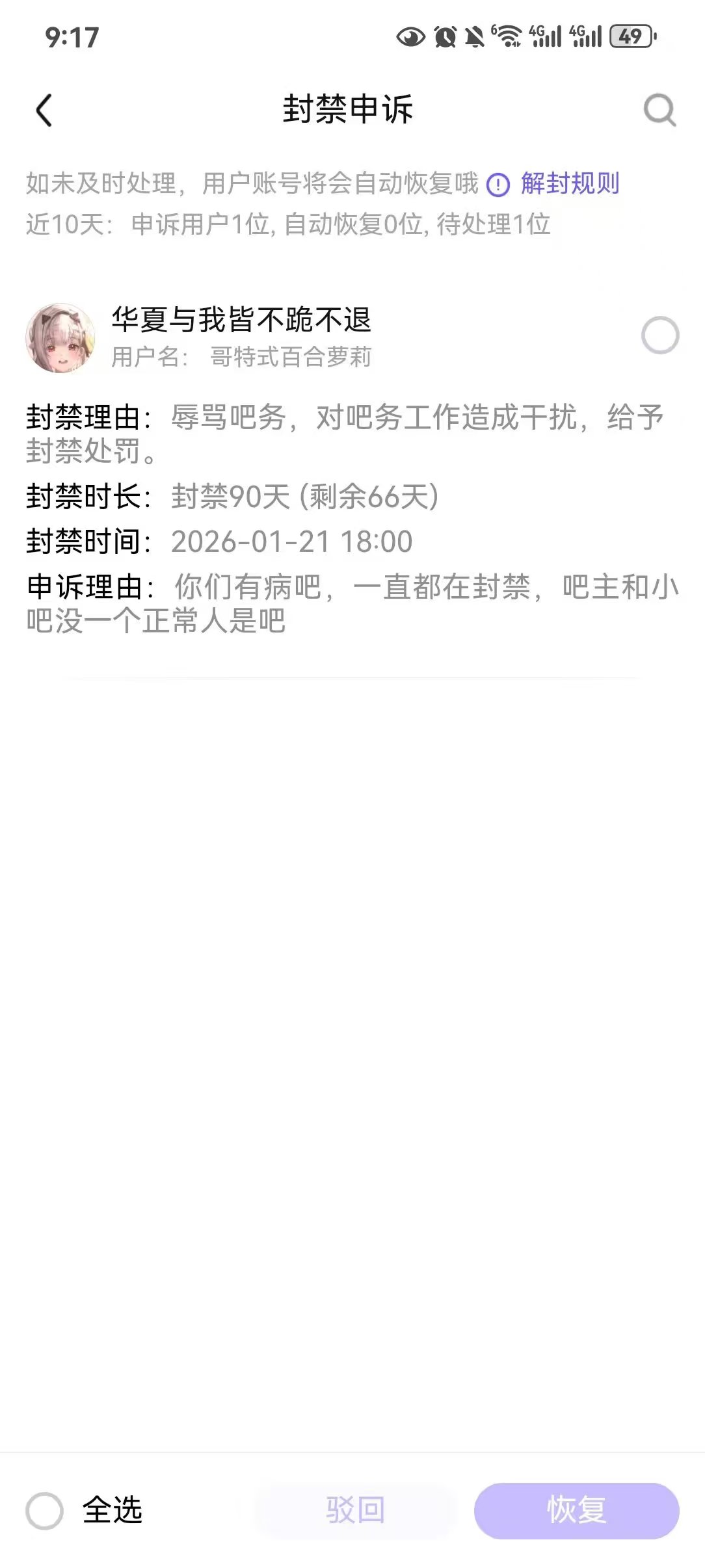Open the avatar of 华夏与我皆不跪不退
Viewport: 705px width, 1568px height.
60,337
